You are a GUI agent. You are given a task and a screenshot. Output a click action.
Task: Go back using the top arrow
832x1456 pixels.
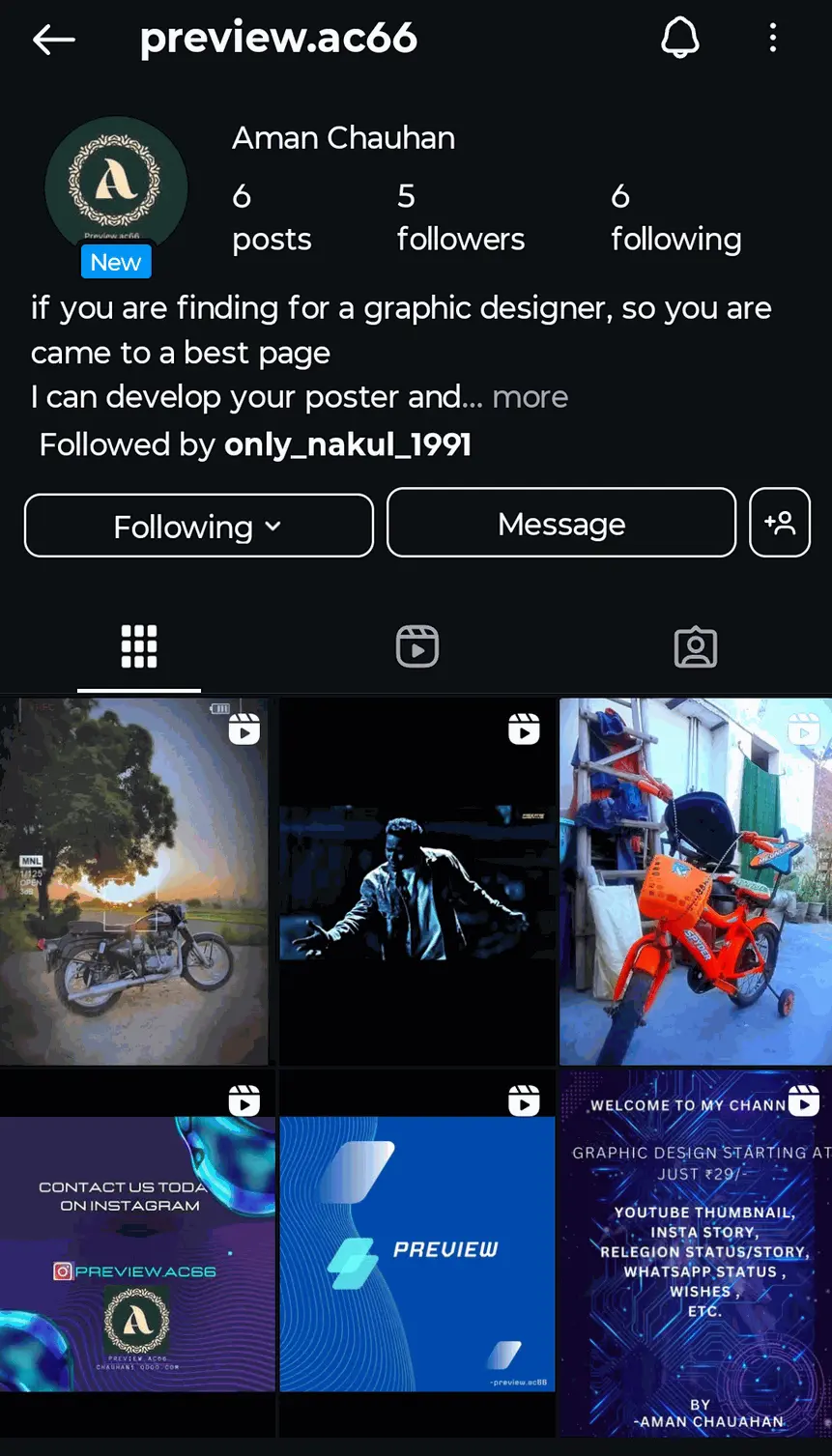[54, 40]
